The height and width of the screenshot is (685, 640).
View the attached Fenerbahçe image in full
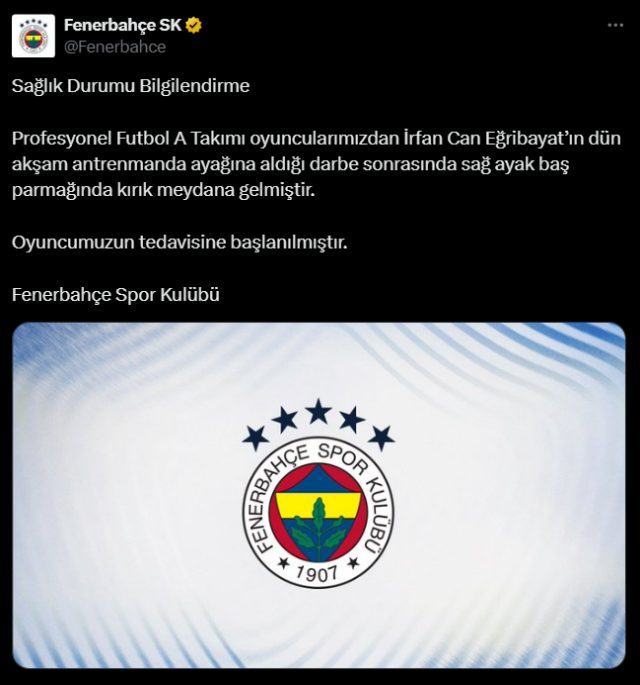[319, 495]
